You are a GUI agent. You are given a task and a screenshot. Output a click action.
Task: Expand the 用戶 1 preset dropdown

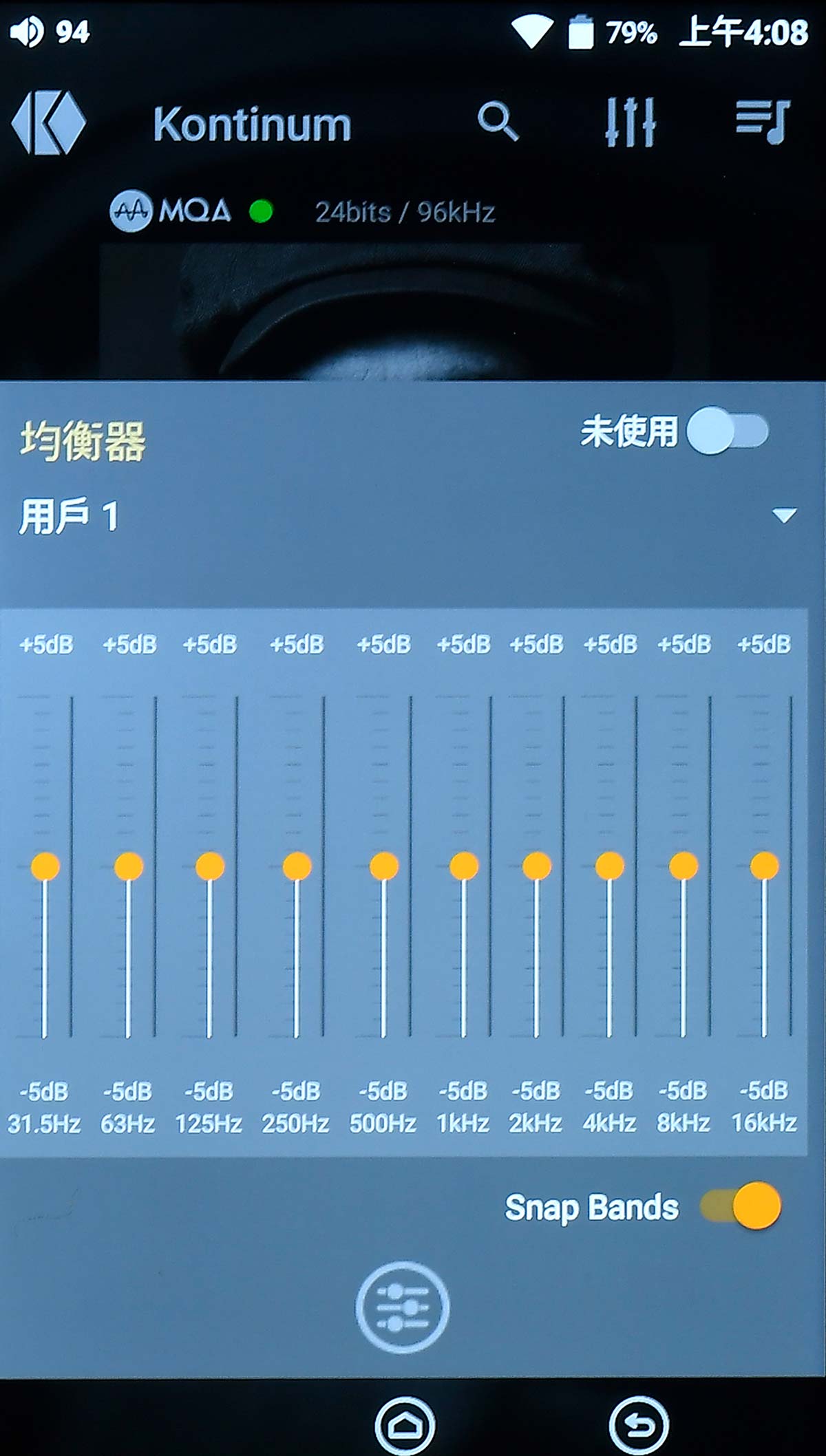[x=784, y=515]
